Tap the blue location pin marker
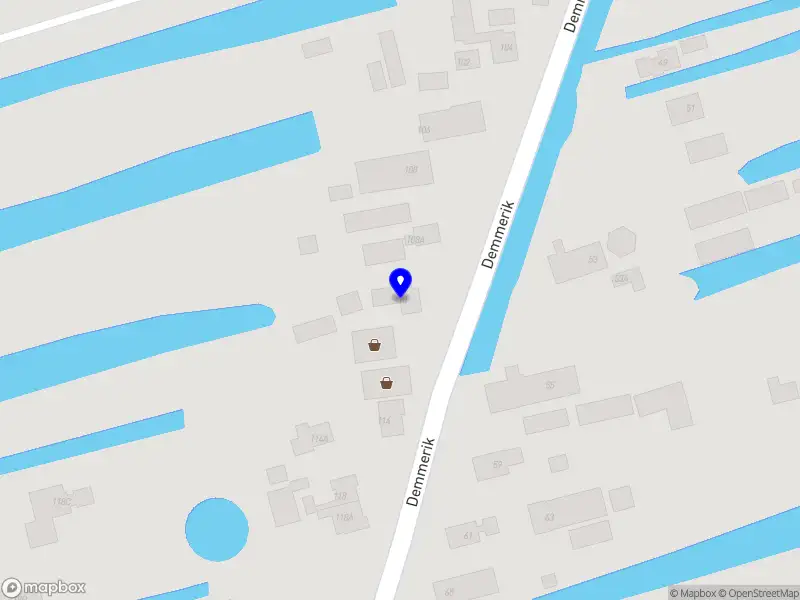 point(401,282)
